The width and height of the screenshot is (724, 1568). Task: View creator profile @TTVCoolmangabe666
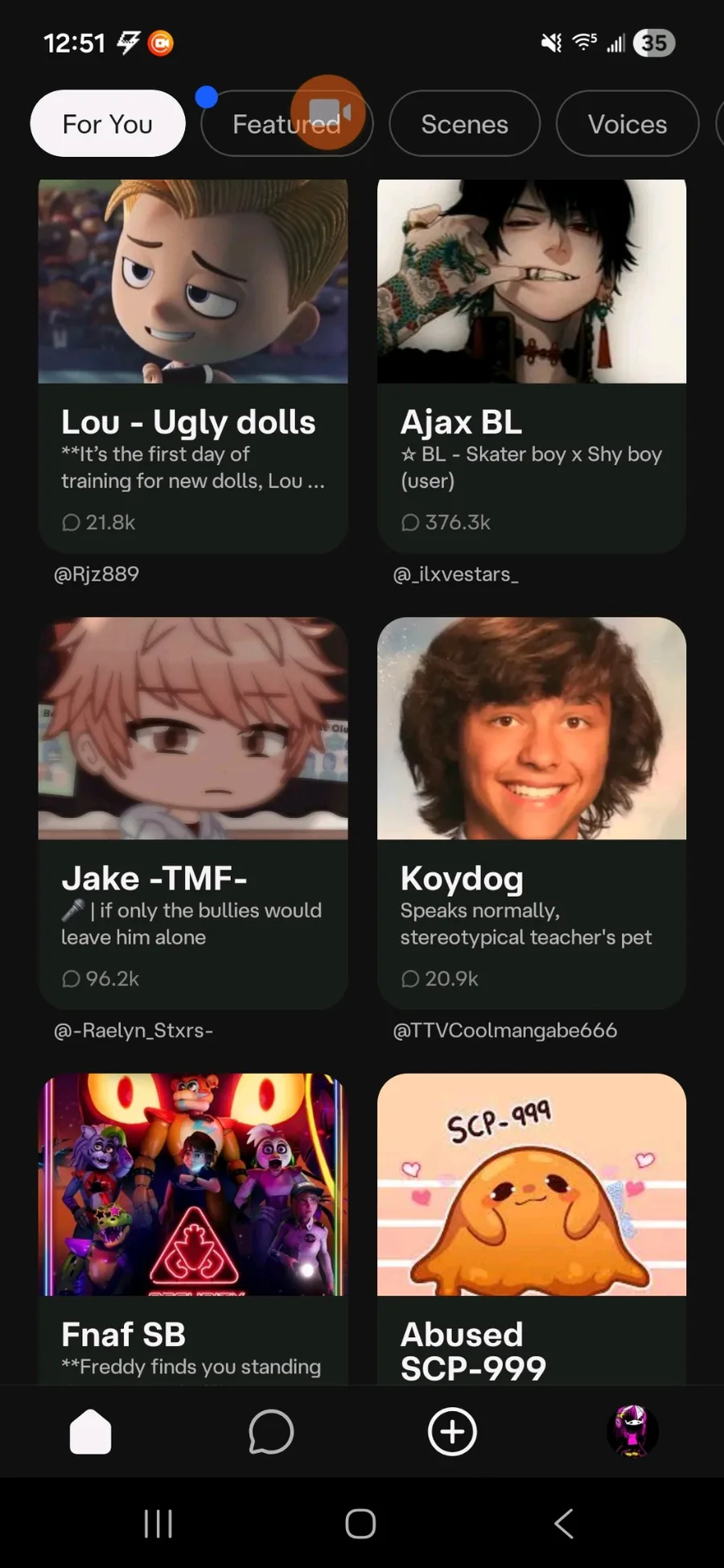coord(504,1031)
